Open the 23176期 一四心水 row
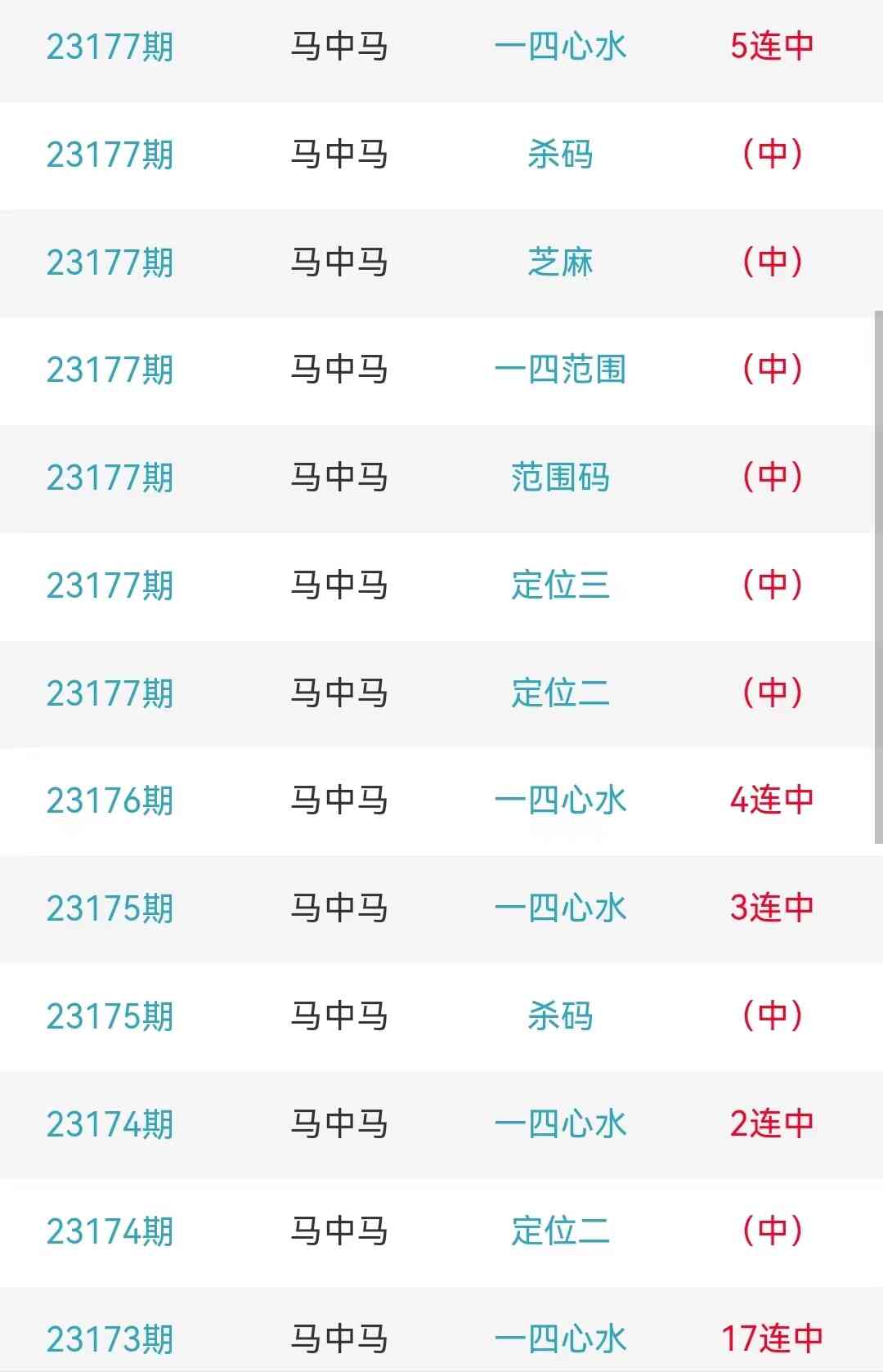The width and height of the screenshot is (883, 1372). coord(560,800)
